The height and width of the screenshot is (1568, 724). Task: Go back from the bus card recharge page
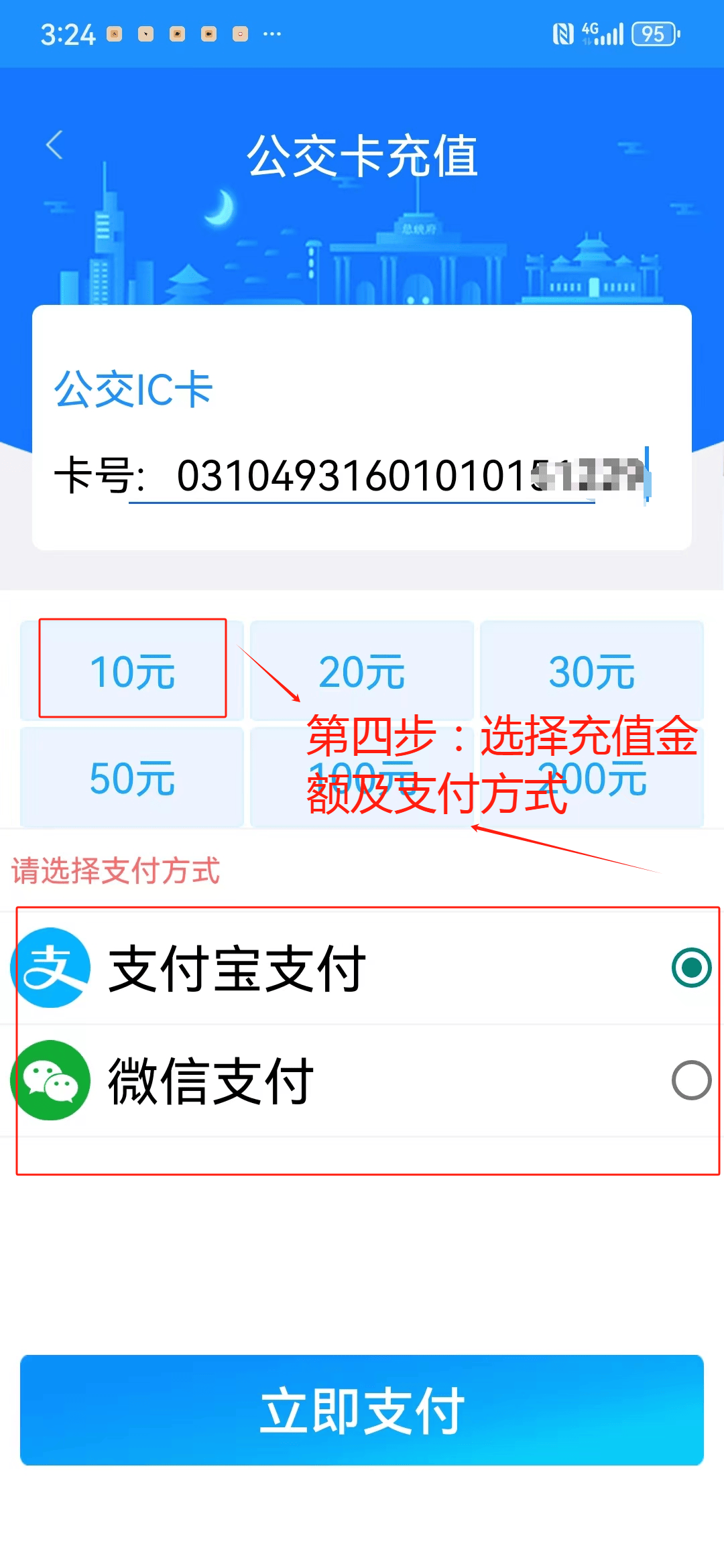(55, 145)
